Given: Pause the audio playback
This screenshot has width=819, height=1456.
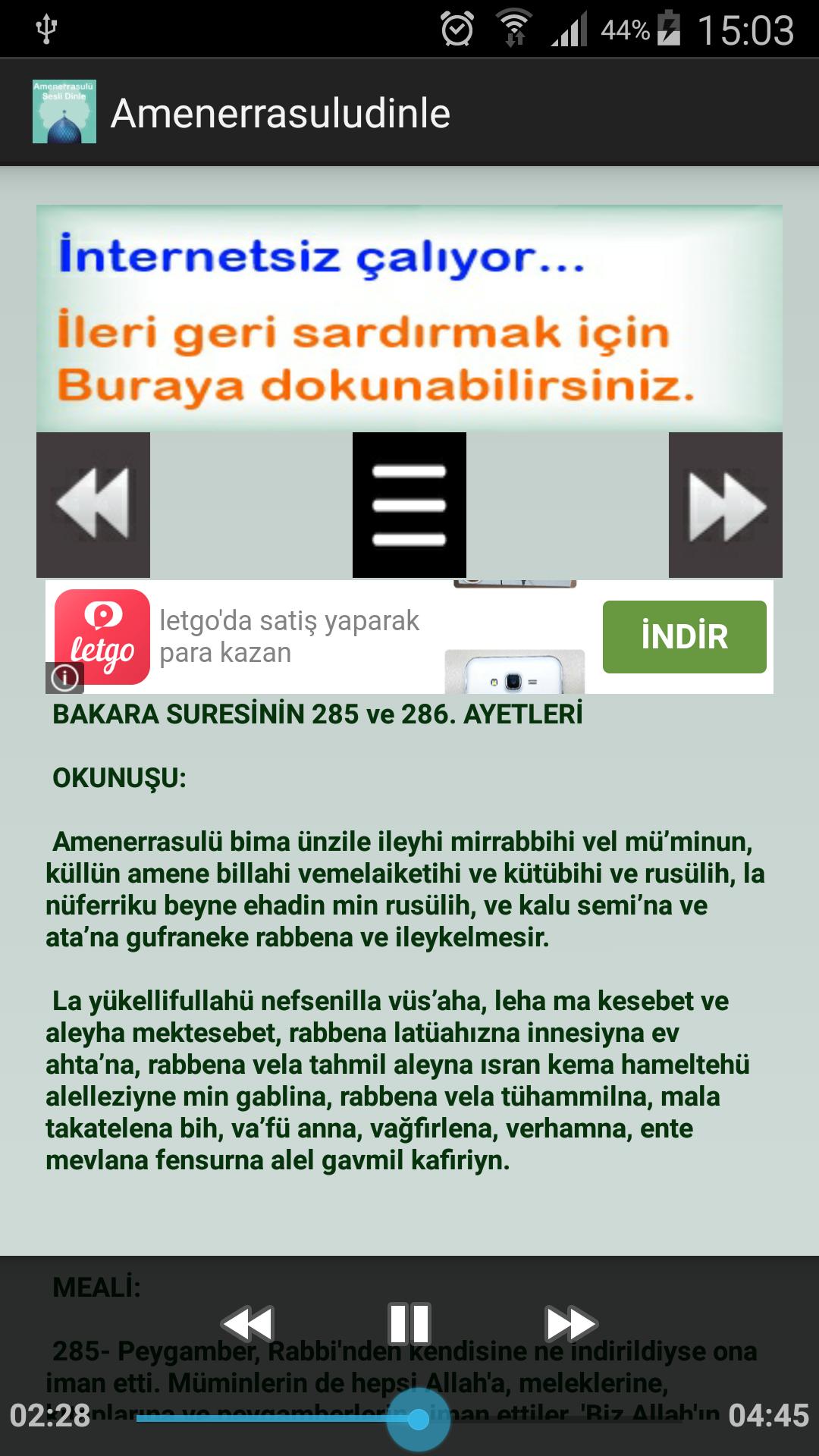Looking at the screenshot, I should click(409, 1323).
